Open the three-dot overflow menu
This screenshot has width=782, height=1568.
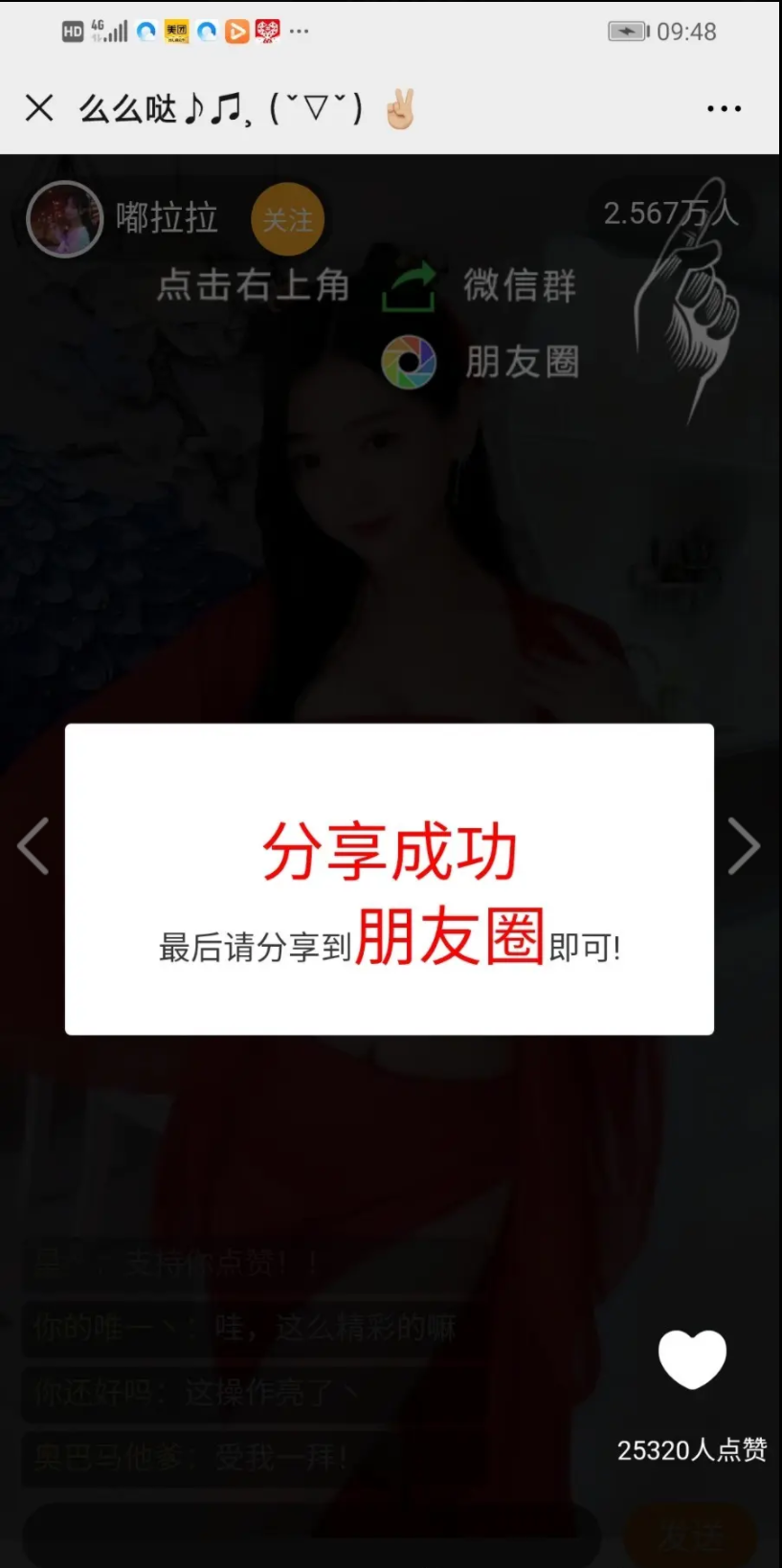tap(724, 108)
